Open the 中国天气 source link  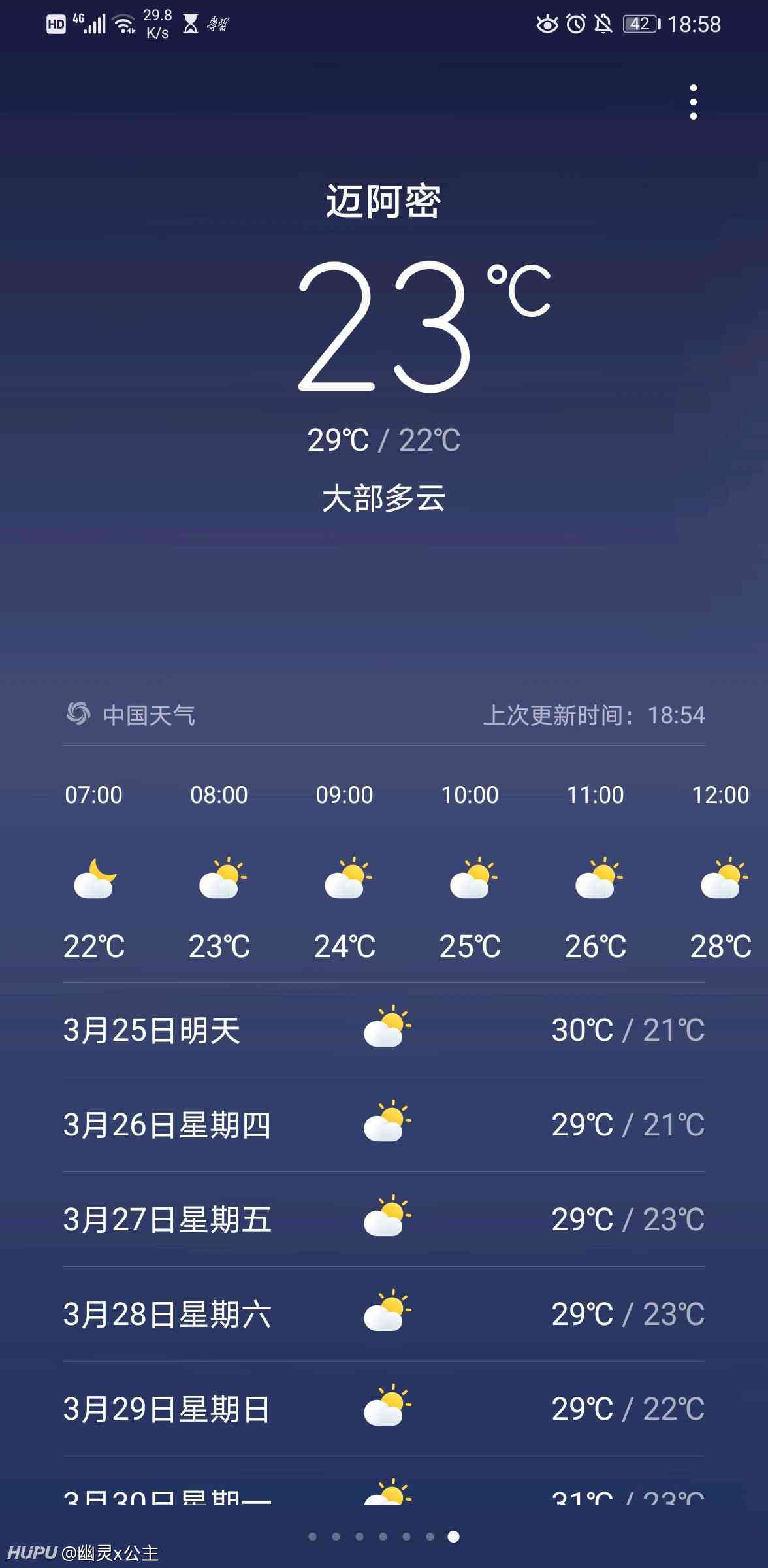tap(131, 714)
